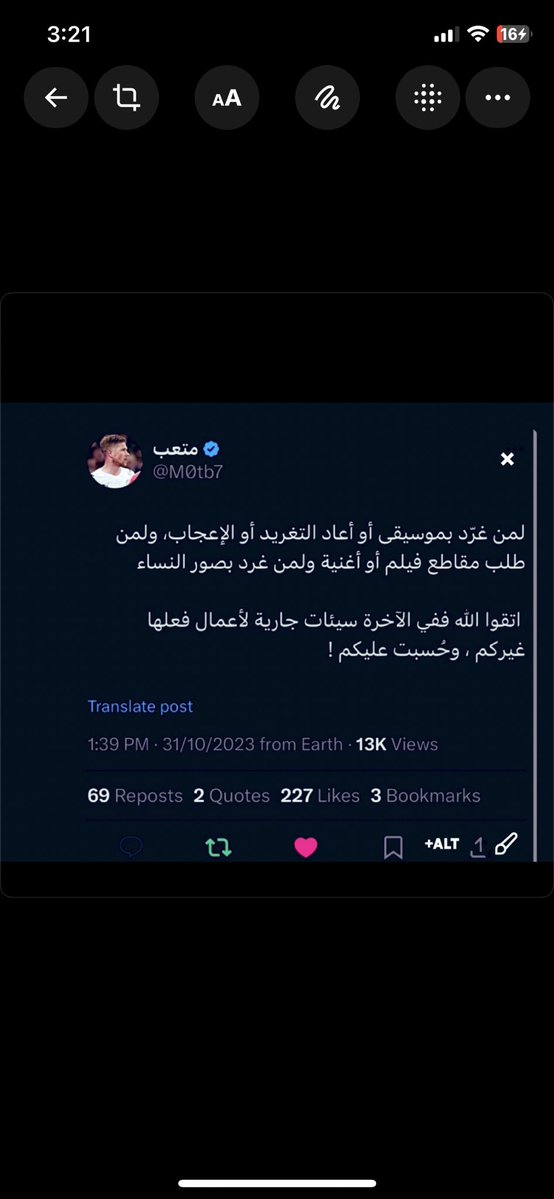The height and width of the screenshot is (1199, 554).
Task: Open the crop tool
Action: 126,97
